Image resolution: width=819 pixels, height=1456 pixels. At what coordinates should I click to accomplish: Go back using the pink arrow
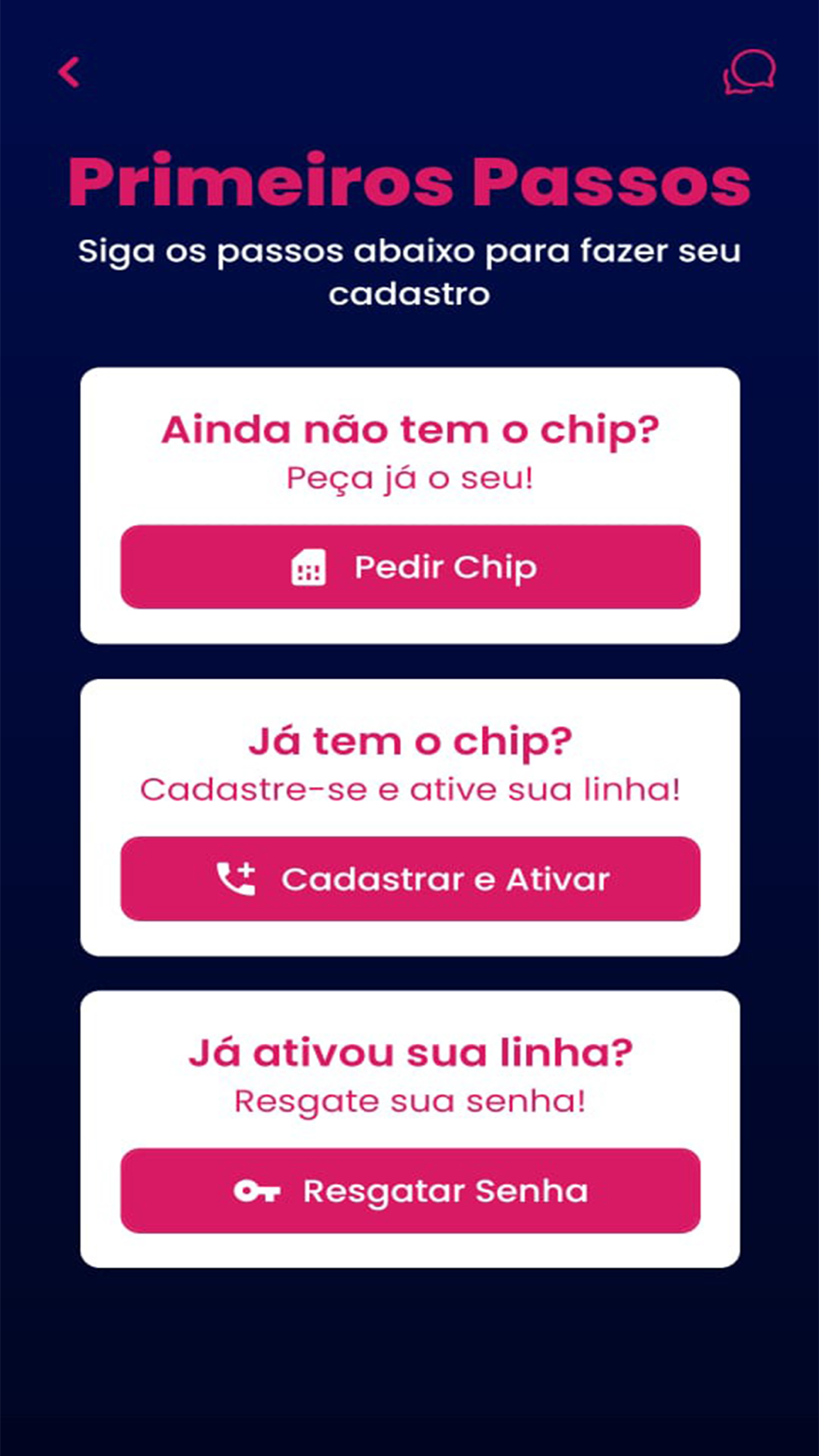70,72
